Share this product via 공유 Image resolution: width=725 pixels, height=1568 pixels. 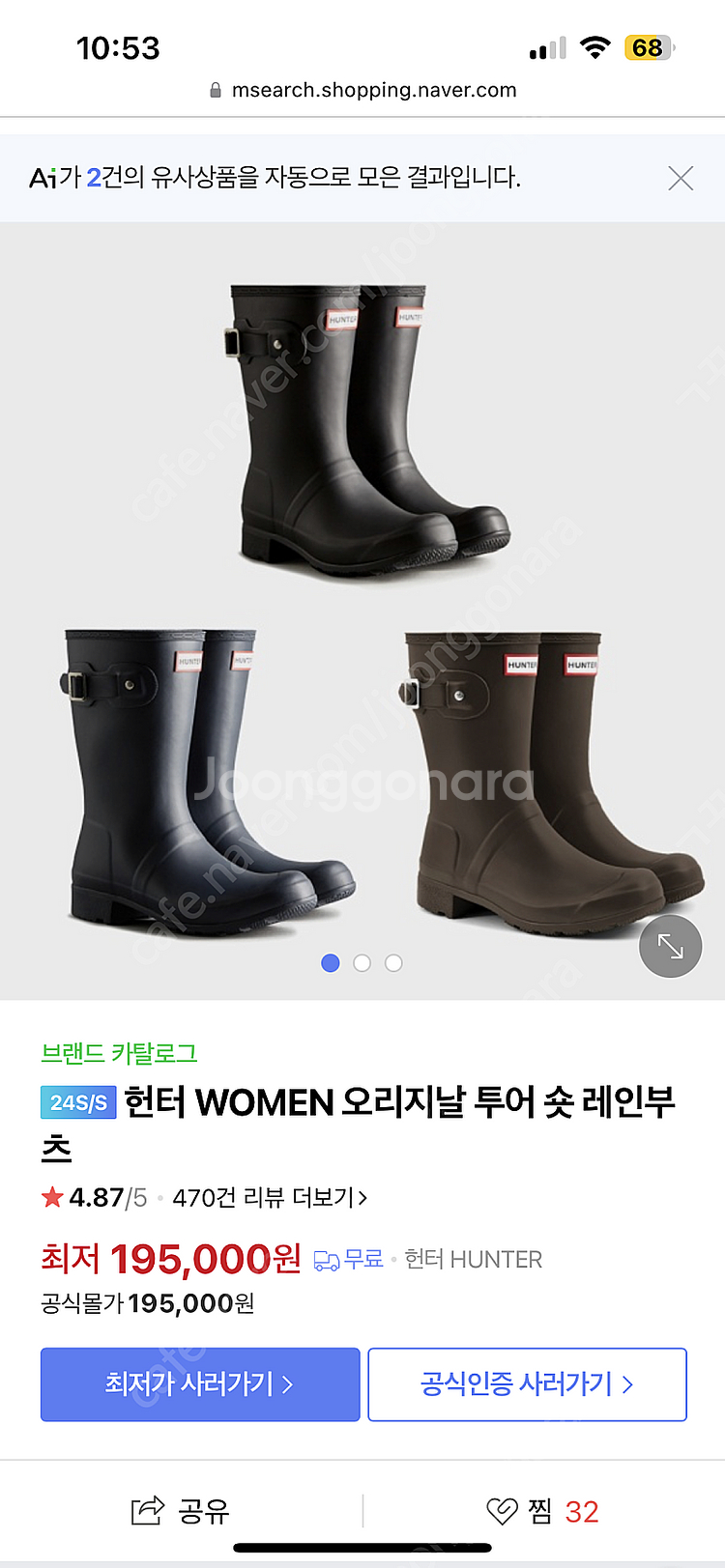(181, 1511)
